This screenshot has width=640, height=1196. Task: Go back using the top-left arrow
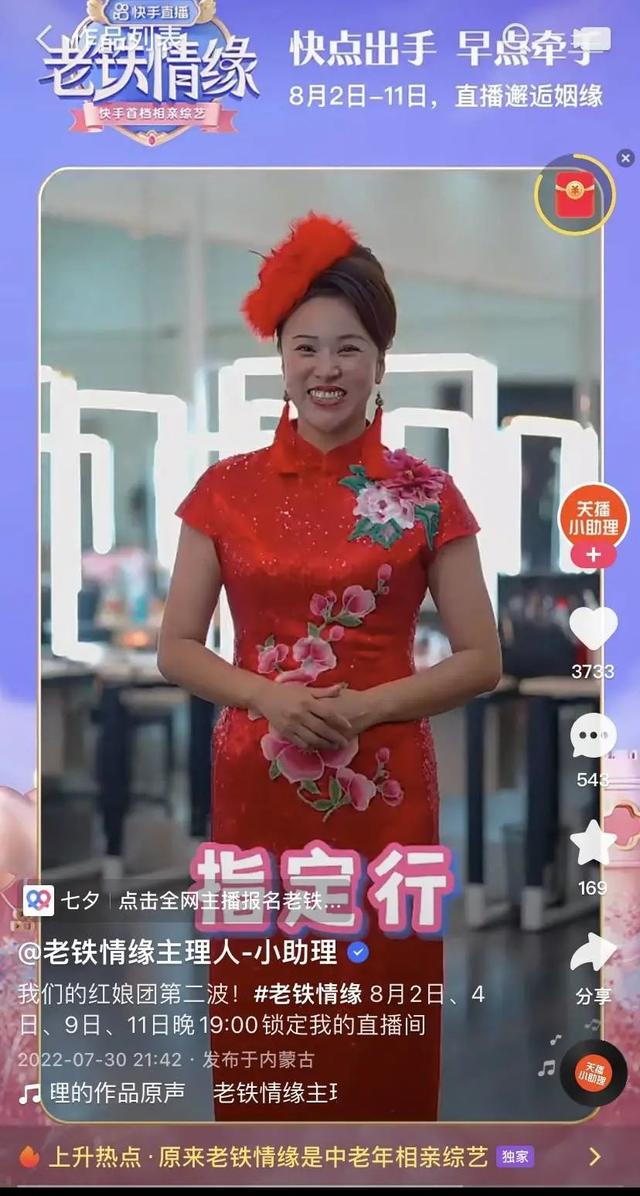(46, 38)
